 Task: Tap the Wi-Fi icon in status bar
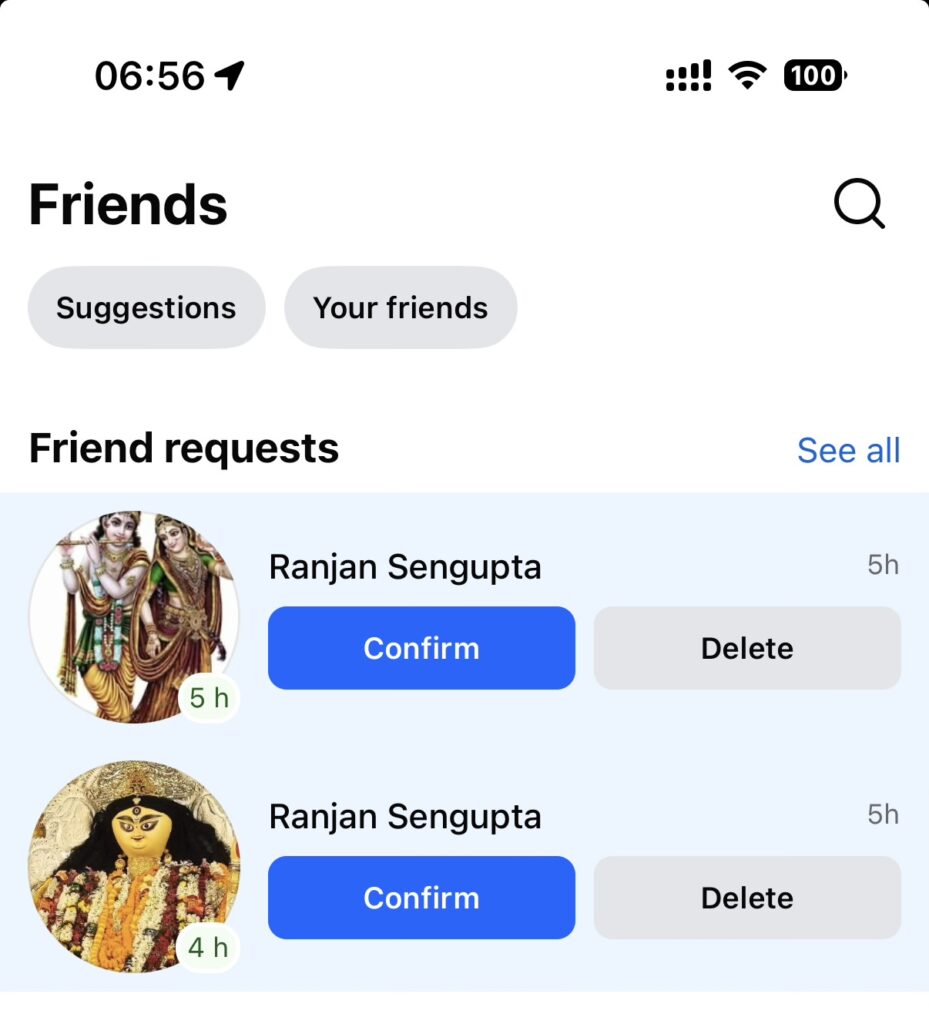click(749, 76)
